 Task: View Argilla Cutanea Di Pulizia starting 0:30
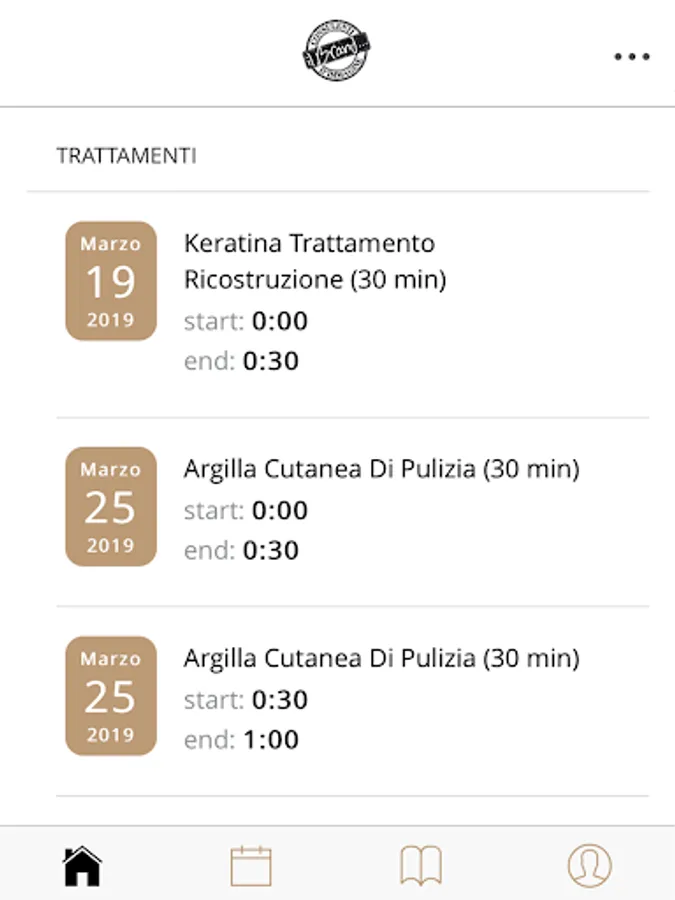350,699
